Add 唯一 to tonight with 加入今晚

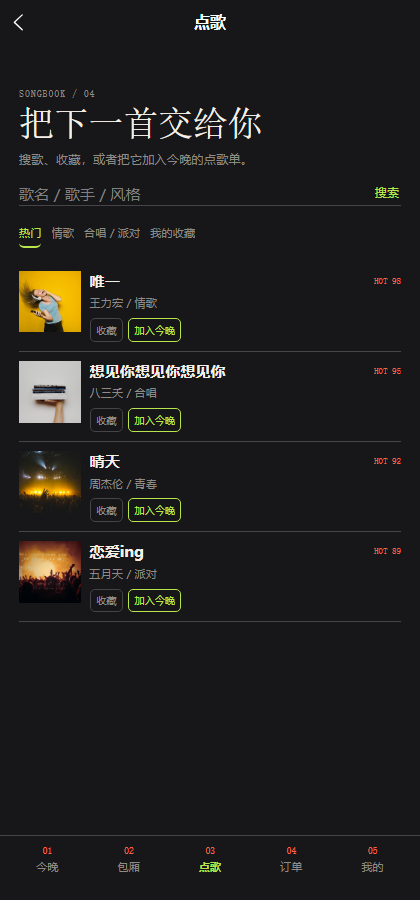pyautogui.click(x=154, y=330)
